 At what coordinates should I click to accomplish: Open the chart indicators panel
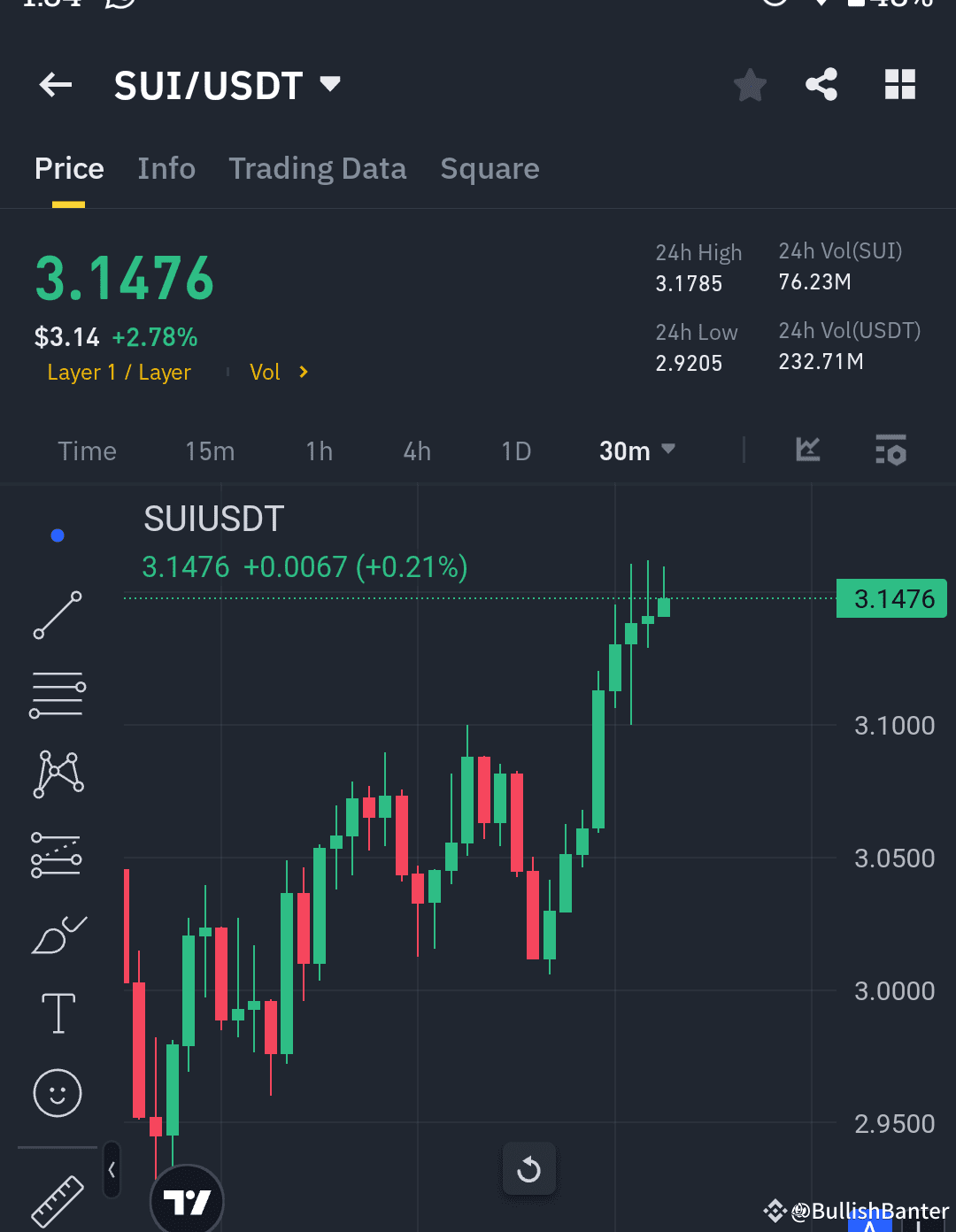point(806,450)
